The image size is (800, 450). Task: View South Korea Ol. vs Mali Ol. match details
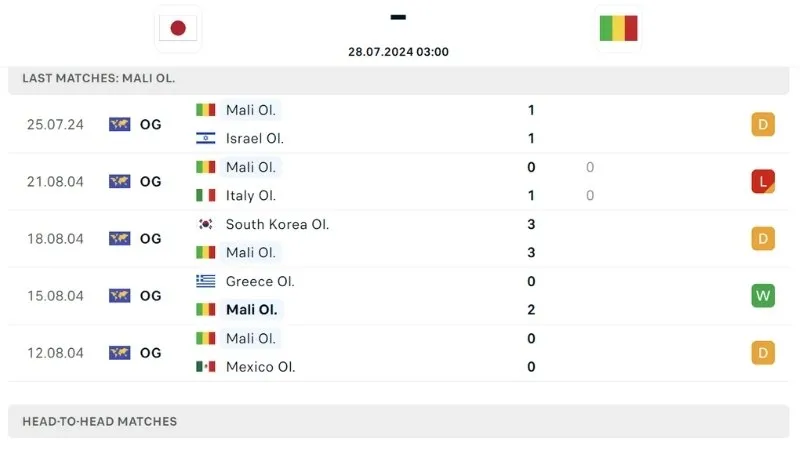click(x=400, y=238)
